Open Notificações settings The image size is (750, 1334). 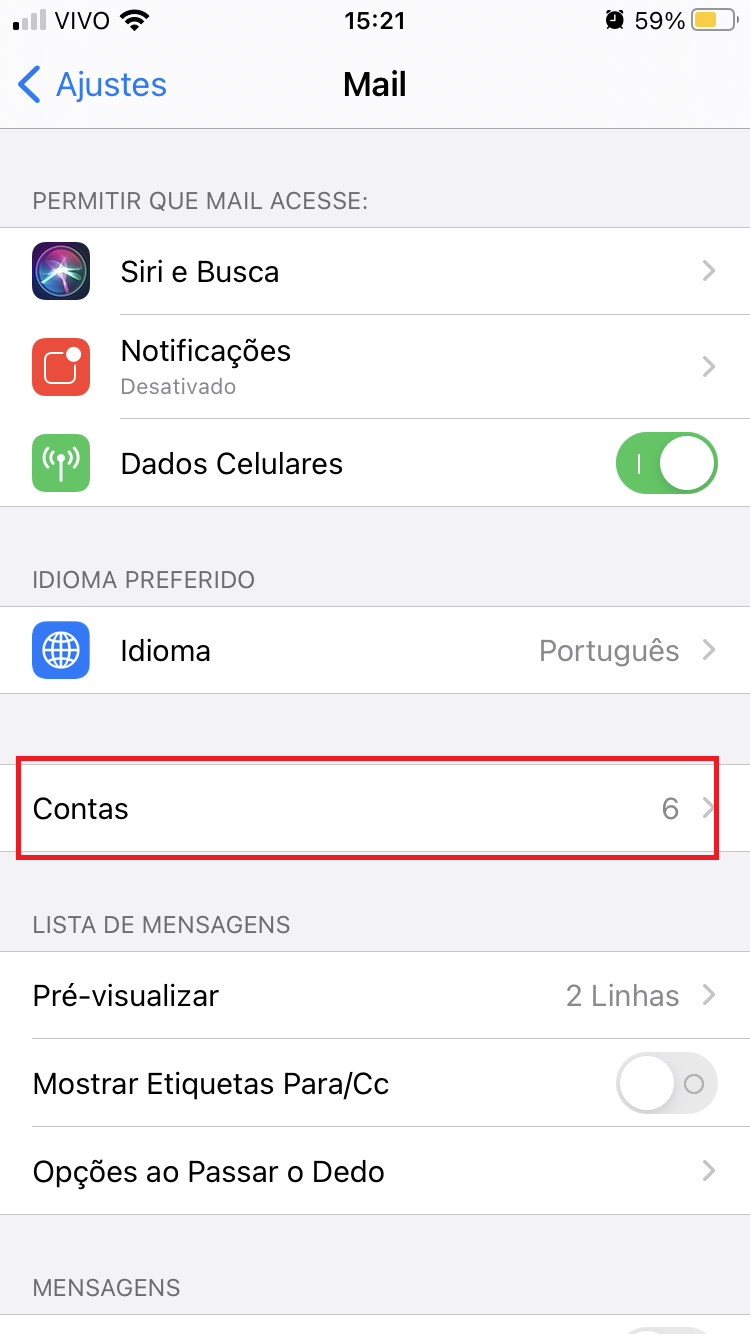tap(375, 366)
